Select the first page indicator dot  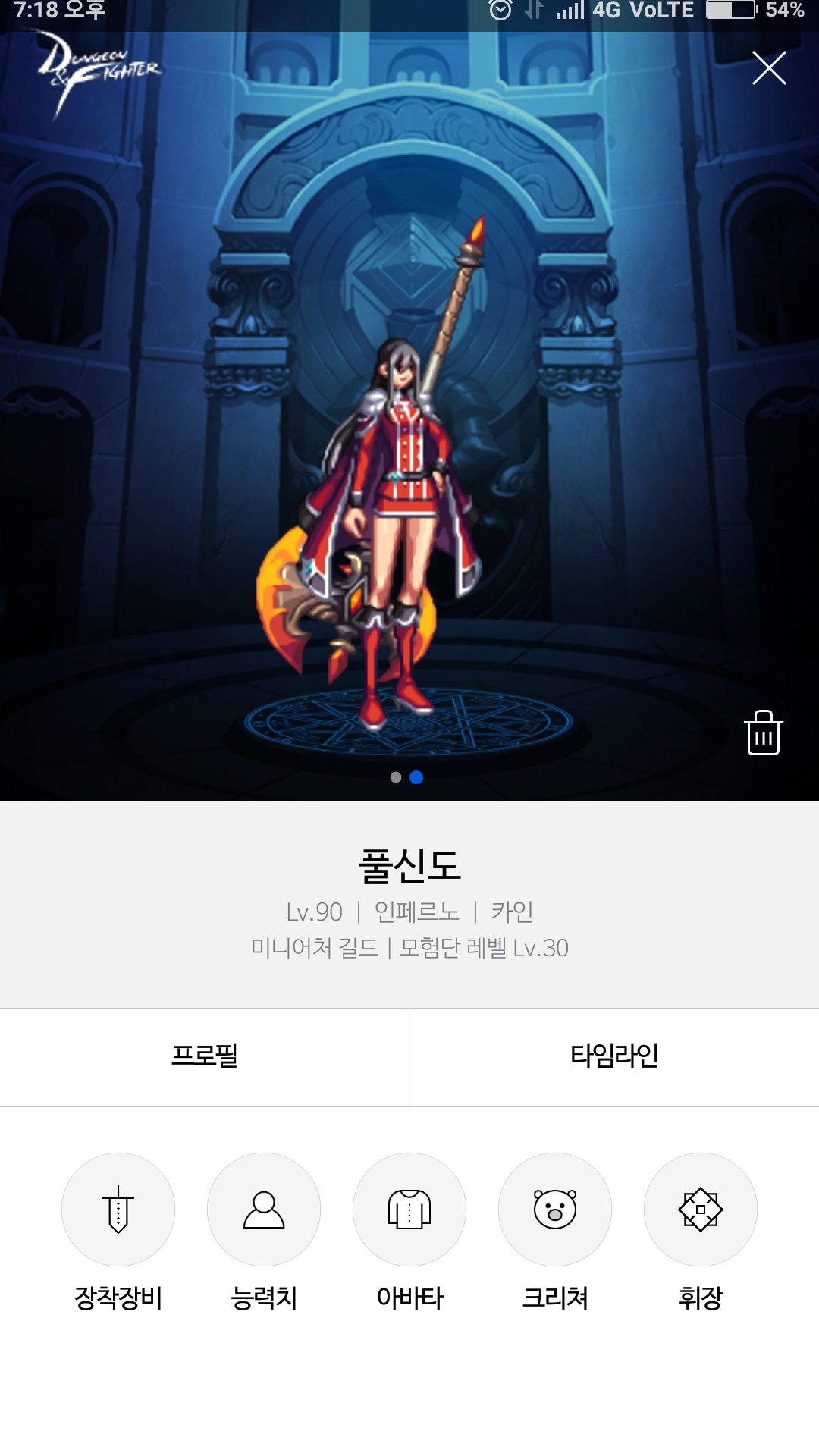click(396, 777)
